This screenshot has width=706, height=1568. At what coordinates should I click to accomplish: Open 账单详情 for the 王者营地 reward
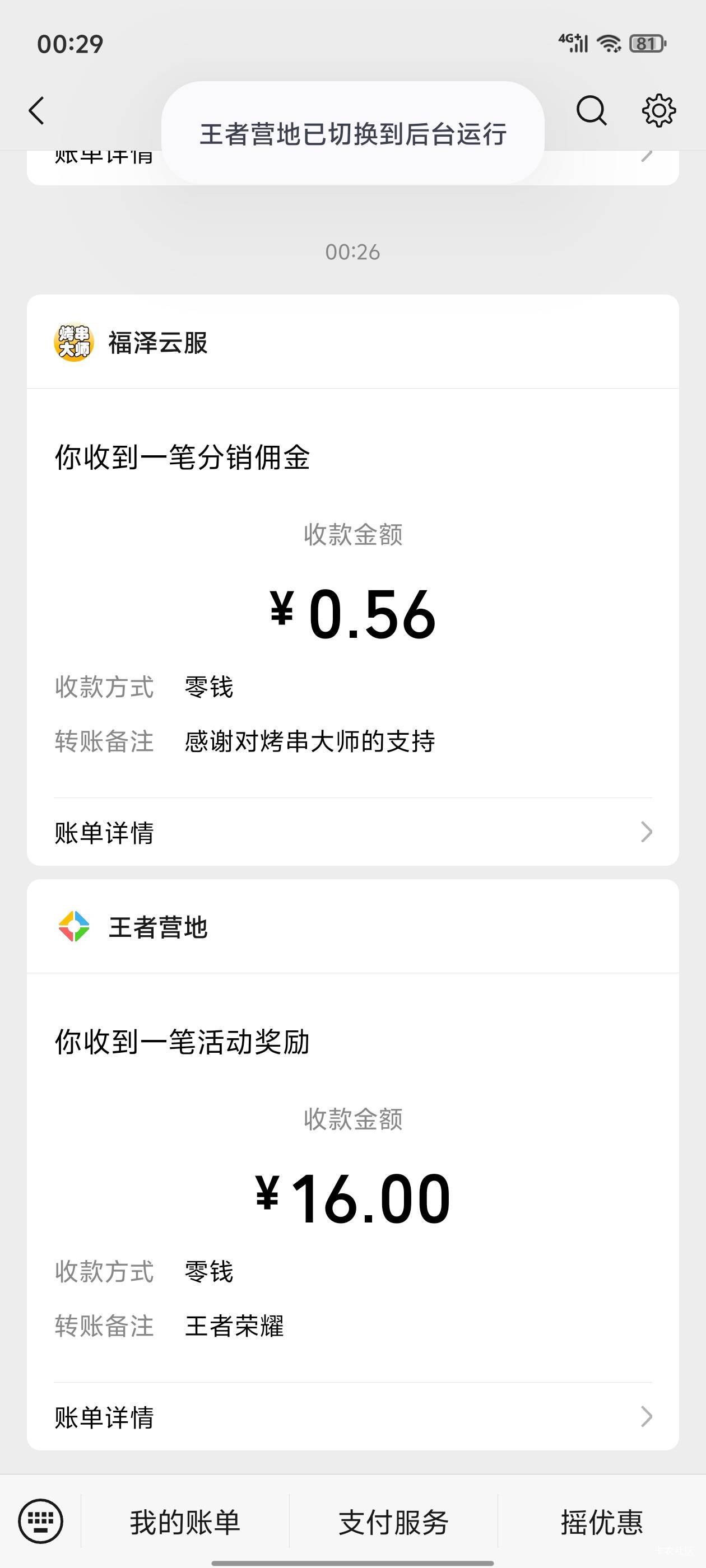point(352,1416)
